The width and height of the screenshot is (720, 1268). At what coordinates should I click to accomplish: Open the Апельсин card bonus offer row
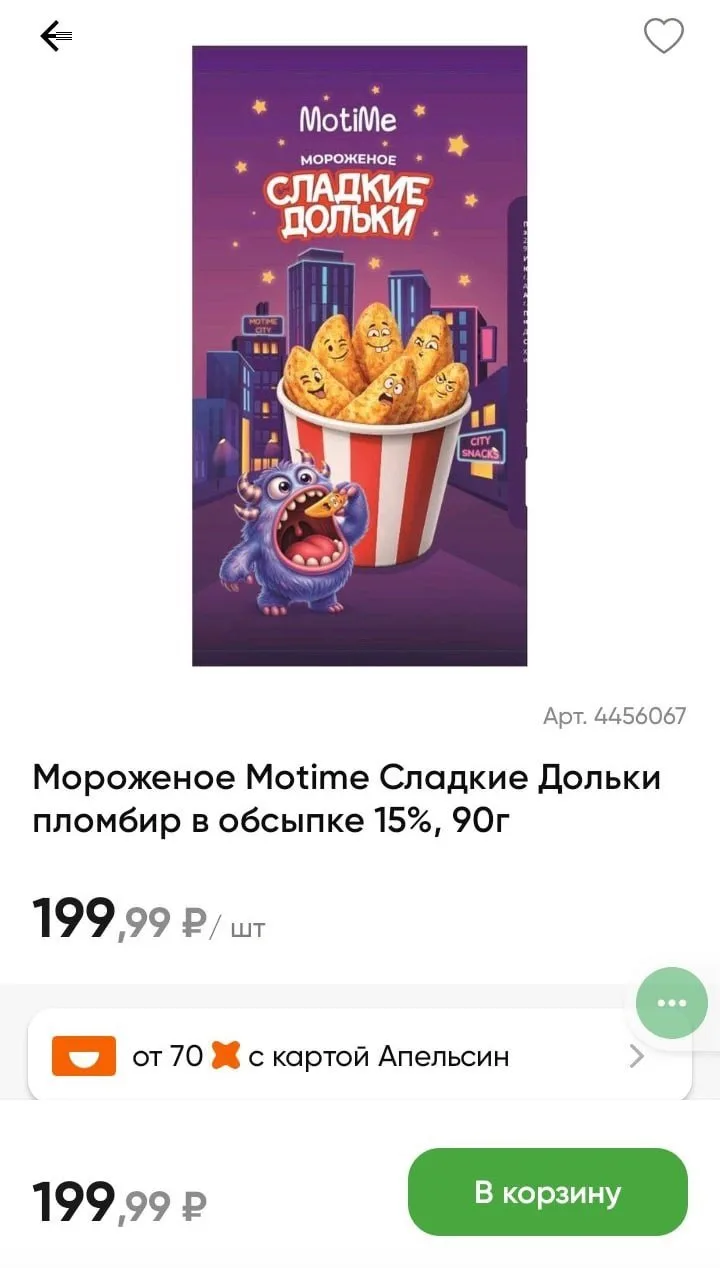coord(359,1056)
